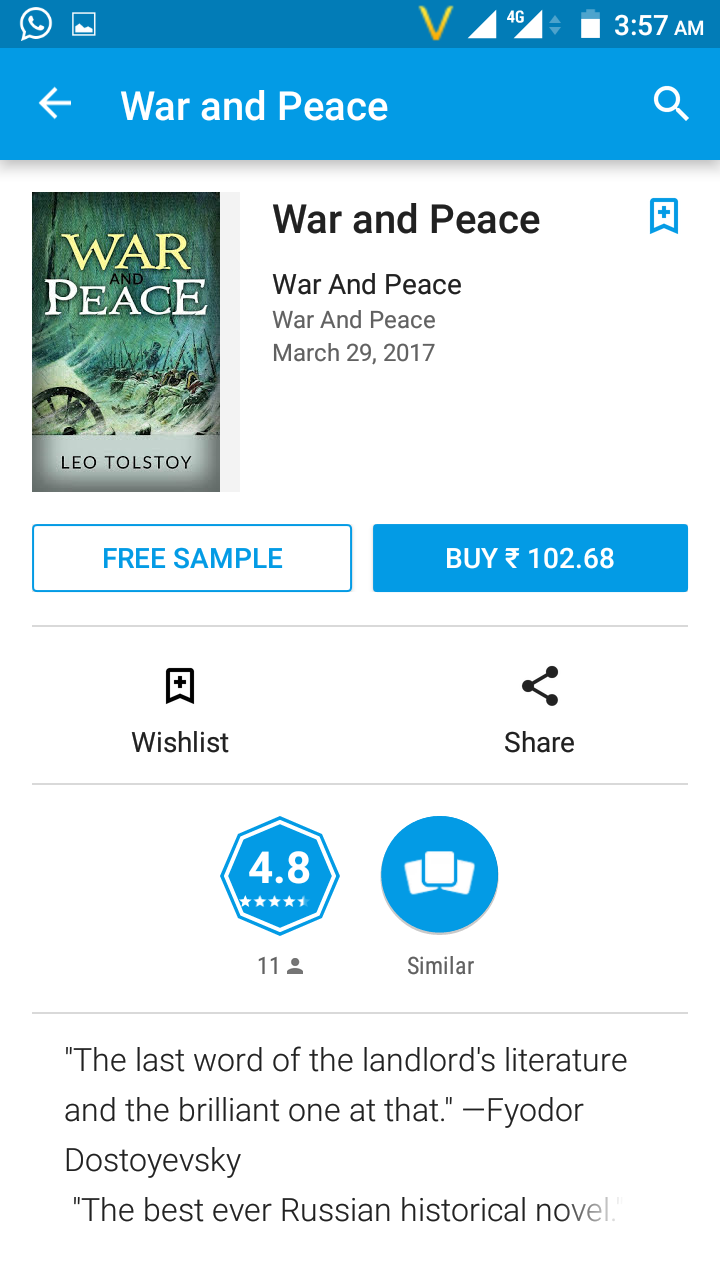Add War and Peace to Wishlist
Viewport: 720px width, 1280px height.
180,708
